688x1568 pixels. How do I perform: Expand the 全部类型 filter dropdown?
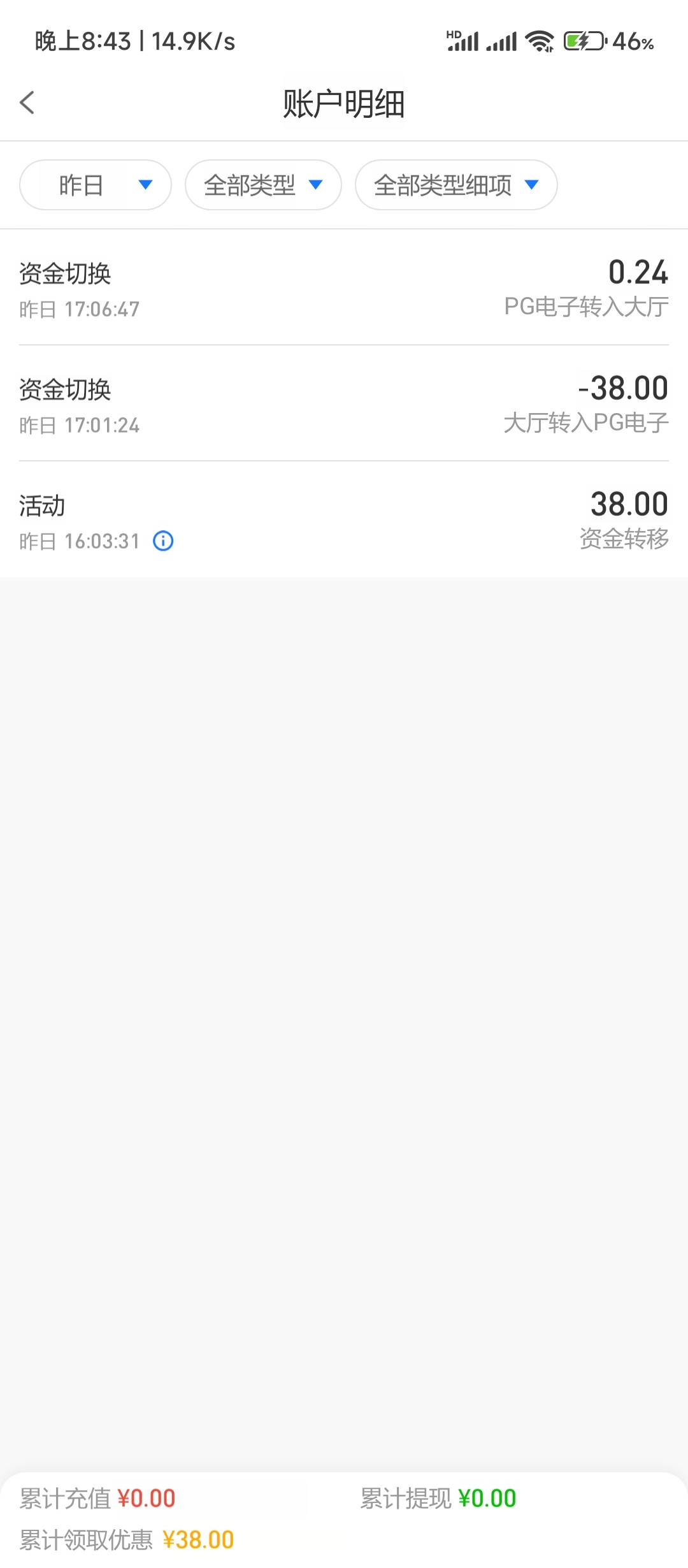[x=263, y=185]
